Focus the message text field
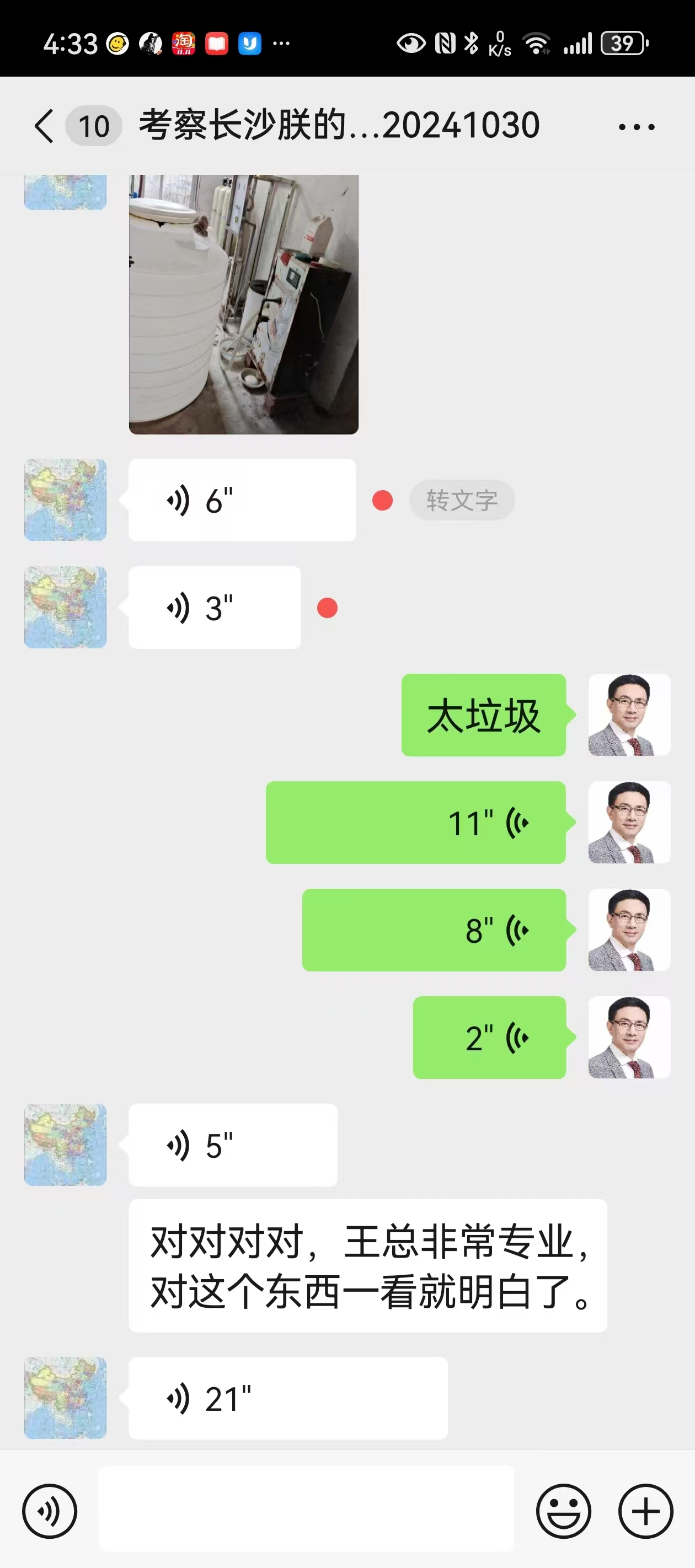The height and width of the screenshot is (1568, 695). pos(306,1510)
